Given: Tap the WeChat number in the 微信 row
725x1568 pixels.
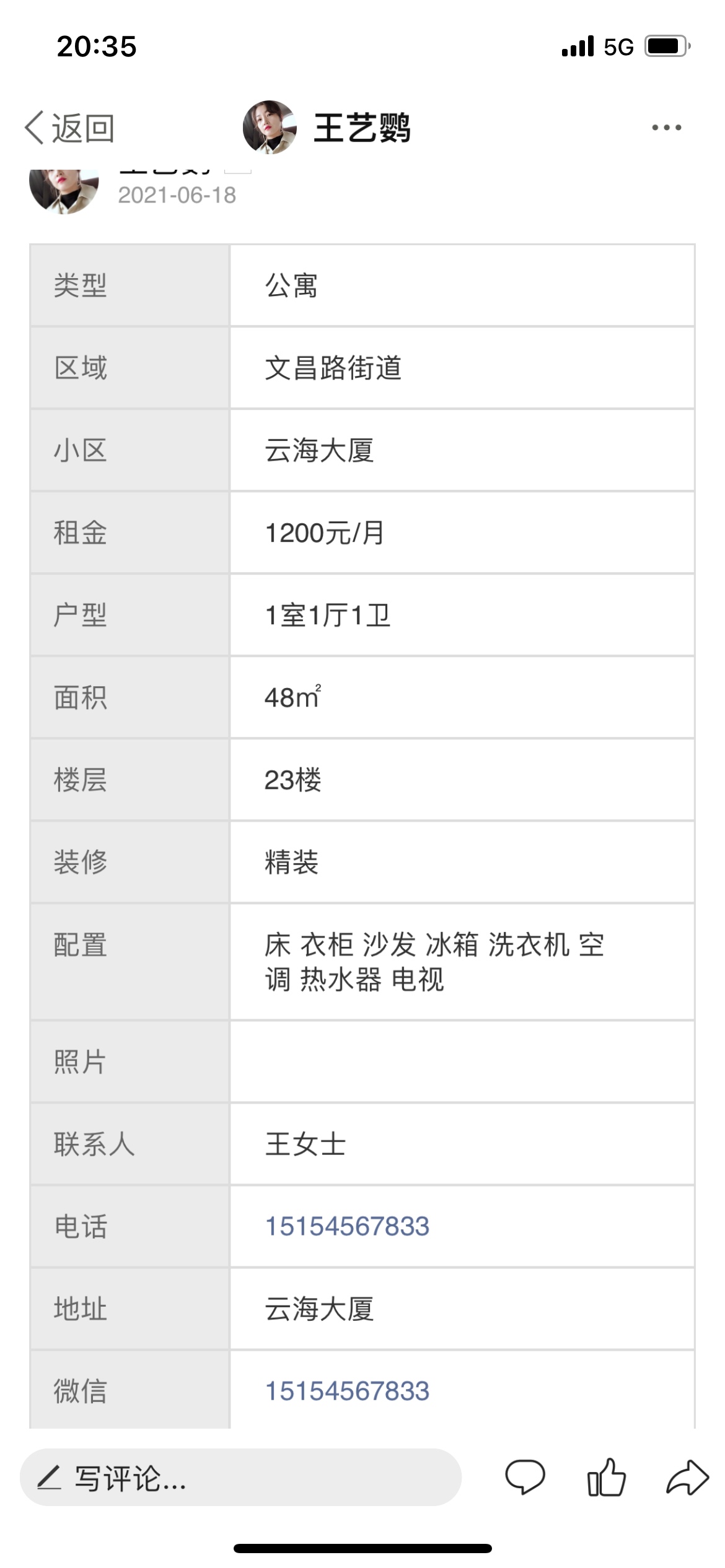Looking at the screenshot, I should click(x=347, y=1390).
